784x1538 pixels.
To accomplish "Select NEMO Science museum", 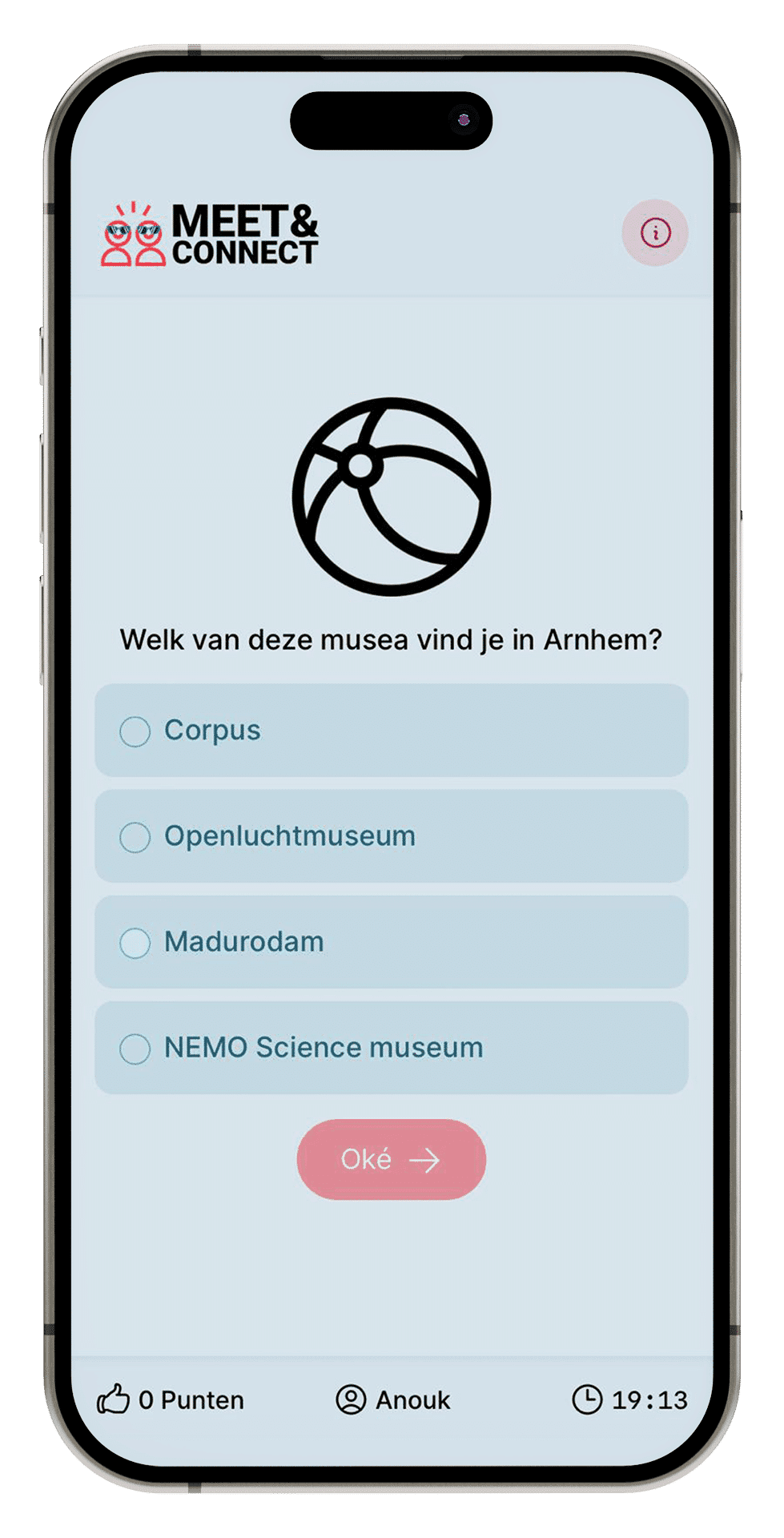I will (392, 1048).
